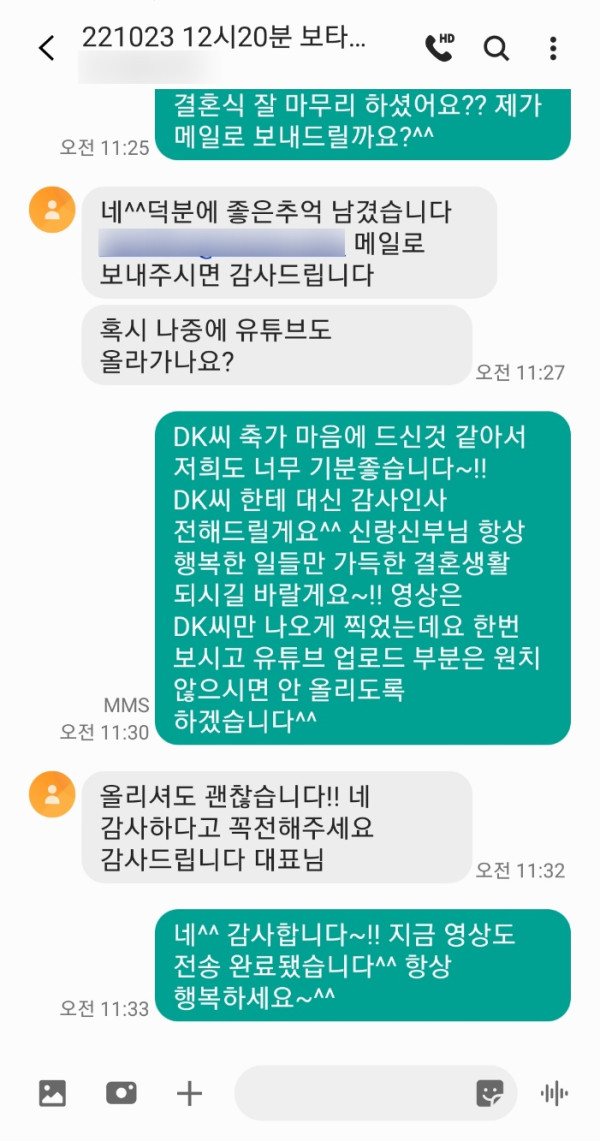
Task: Focus the message input field
Action: 350,1093
